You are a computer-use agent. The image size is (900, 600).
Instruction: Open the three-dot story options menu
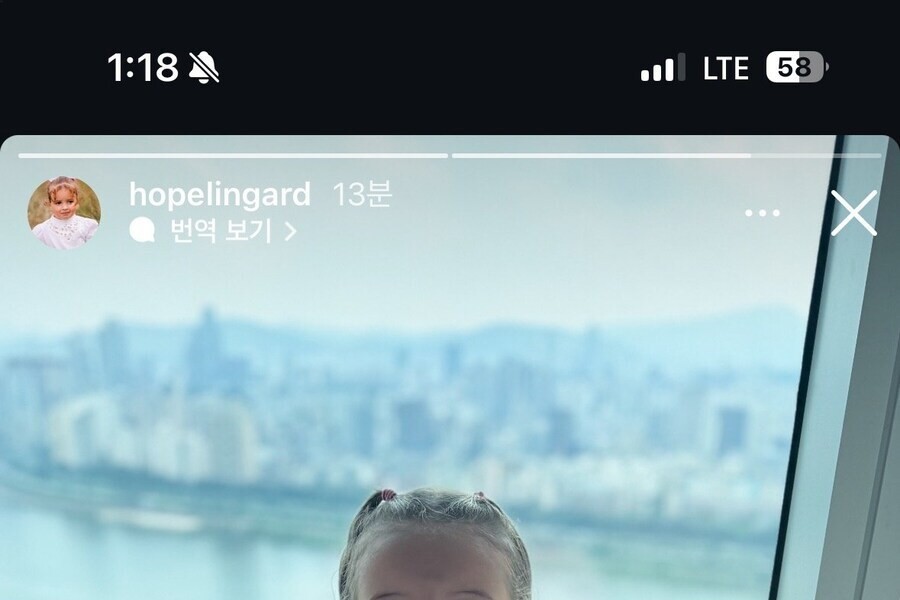[762, 213]
